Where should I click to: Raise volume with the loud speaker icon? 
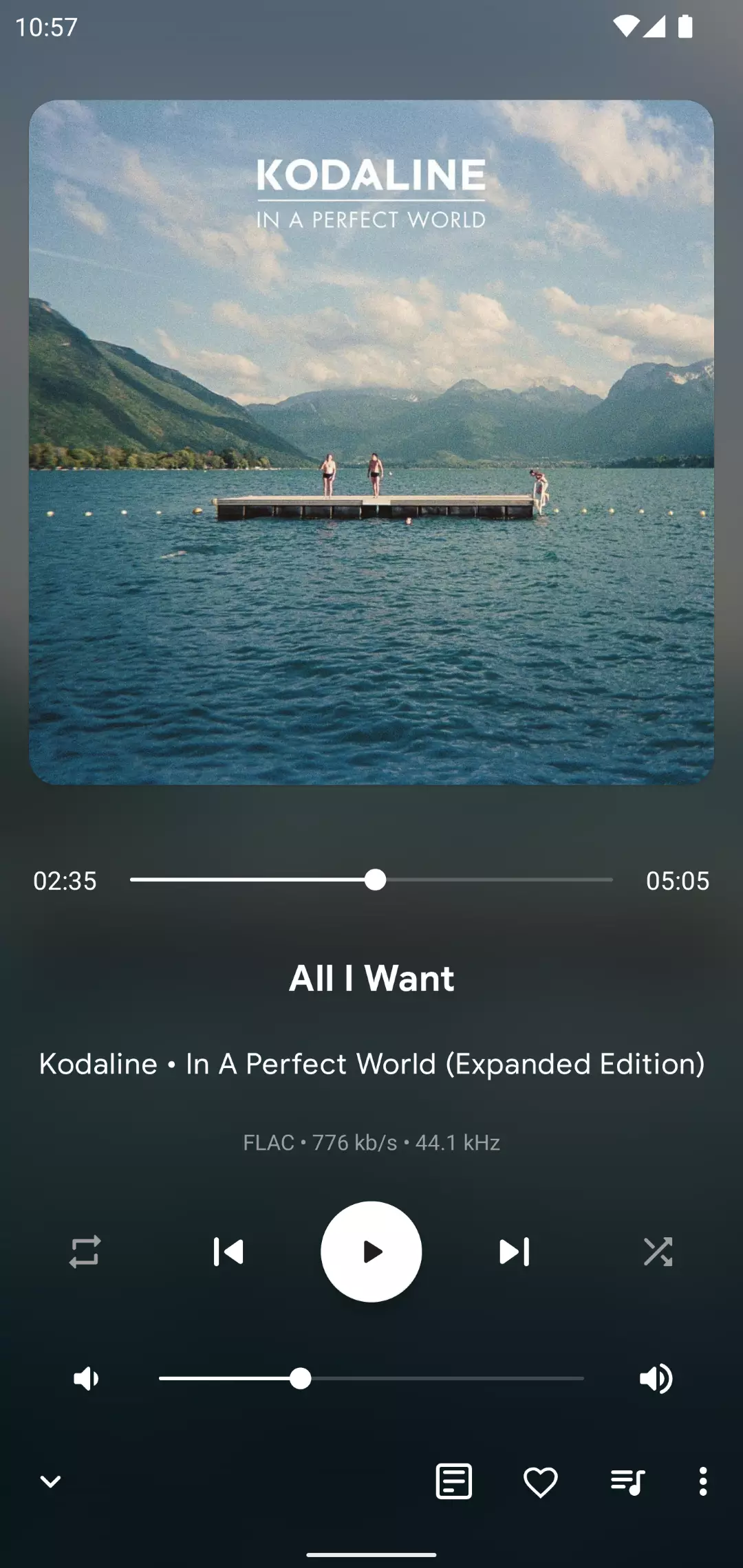656,1378
